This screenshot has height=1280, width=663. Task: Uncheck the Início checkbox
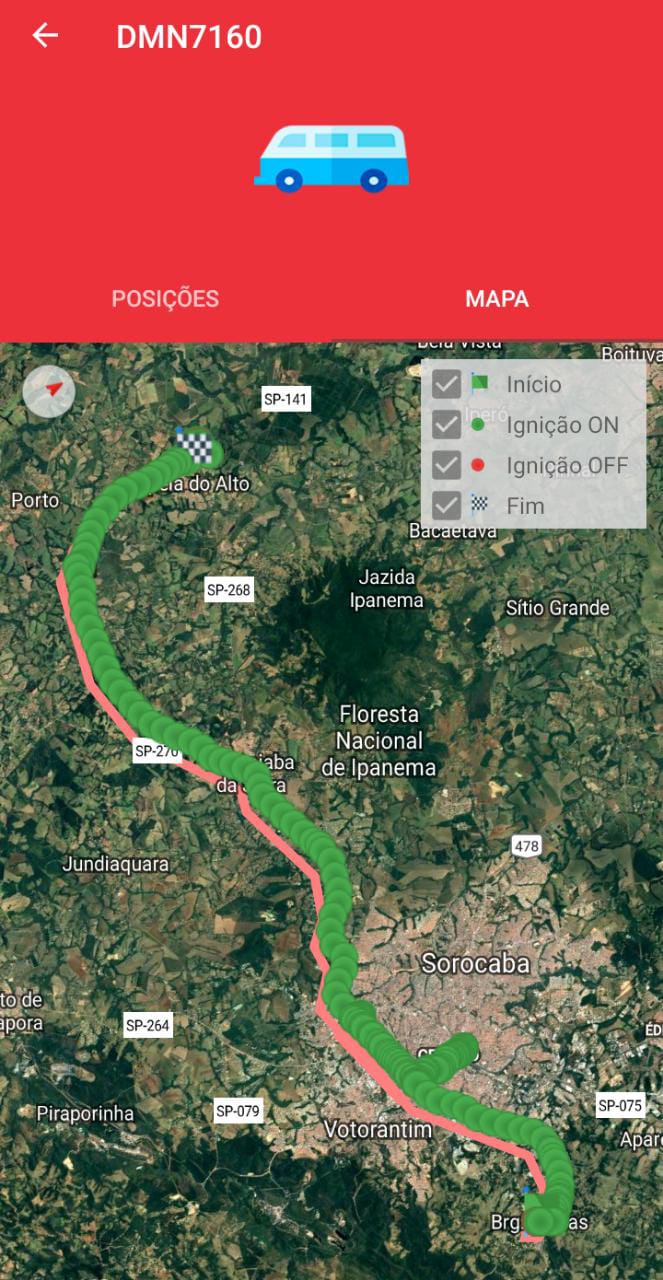[446, 384]
